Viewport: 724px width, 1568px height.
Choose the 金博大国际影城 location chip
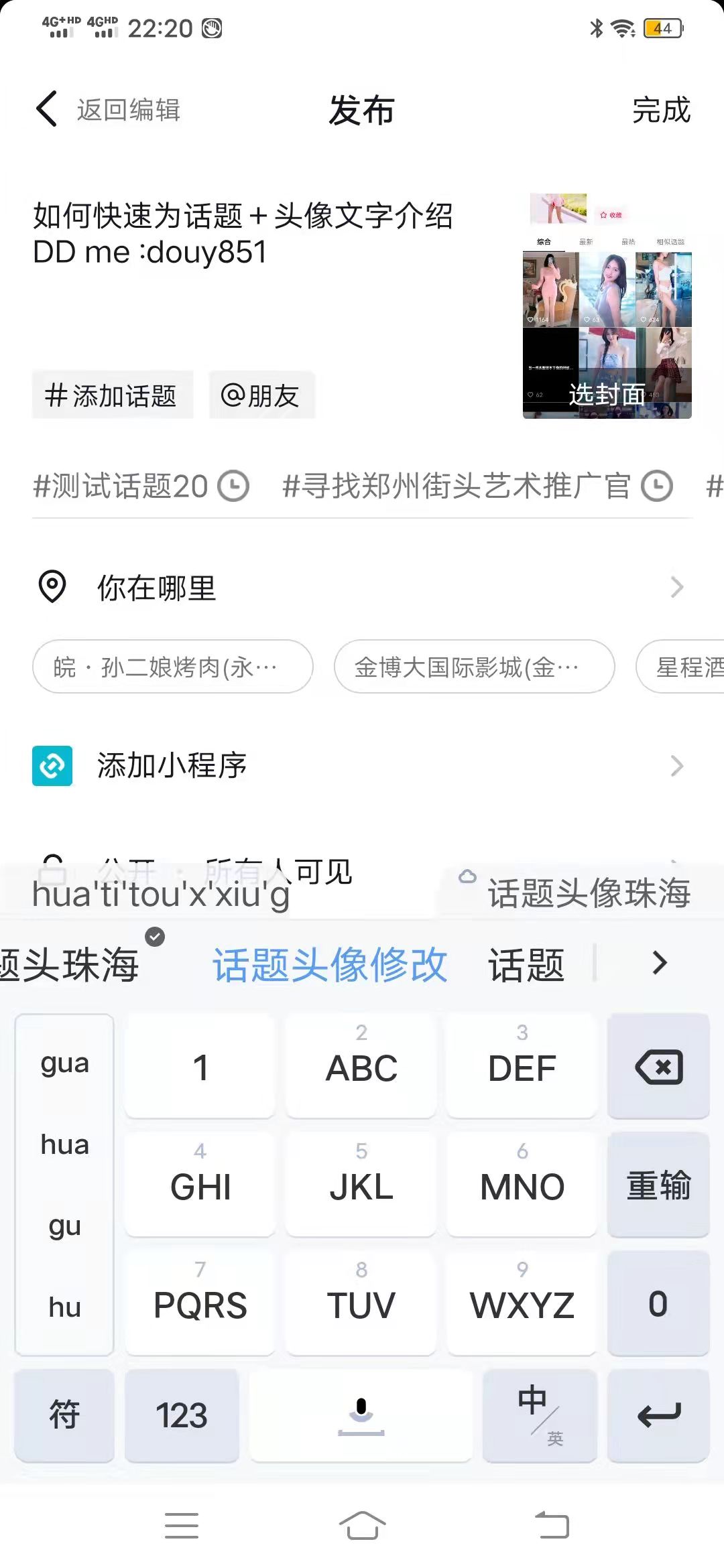(474, 666)
